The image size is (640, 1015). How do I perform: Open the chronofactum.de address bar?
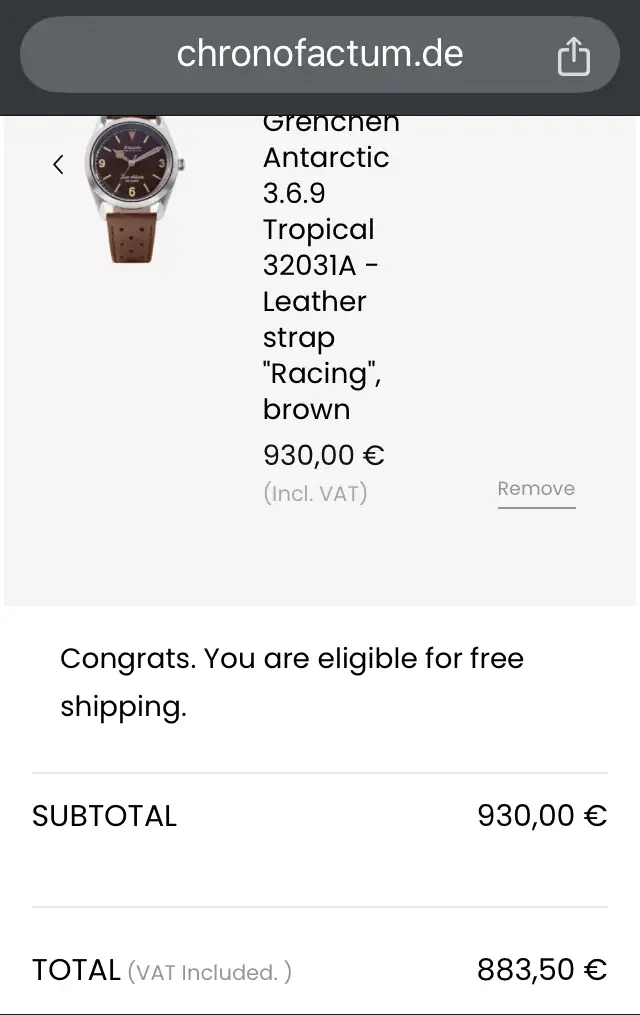[x=319, y=54]
